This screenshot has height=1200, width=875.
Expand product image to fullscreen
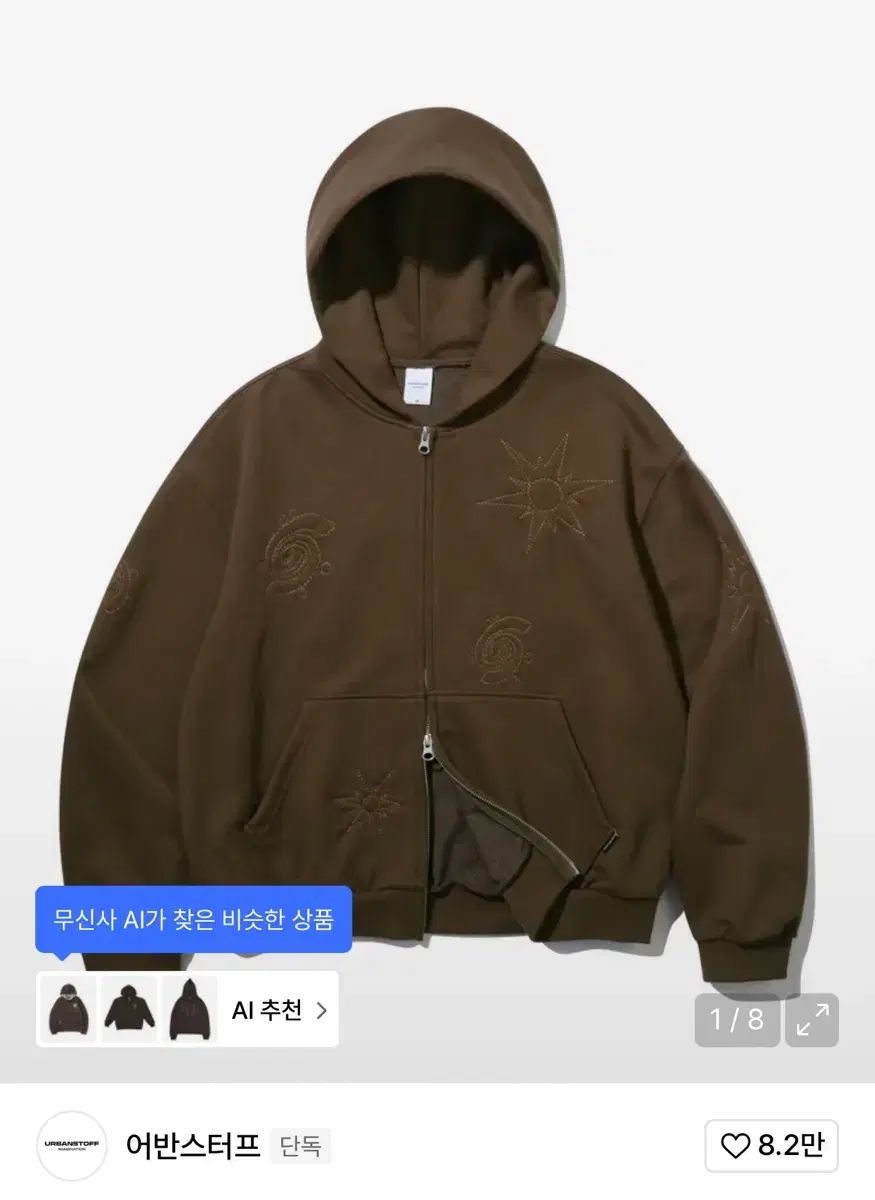click(811, 1020)
